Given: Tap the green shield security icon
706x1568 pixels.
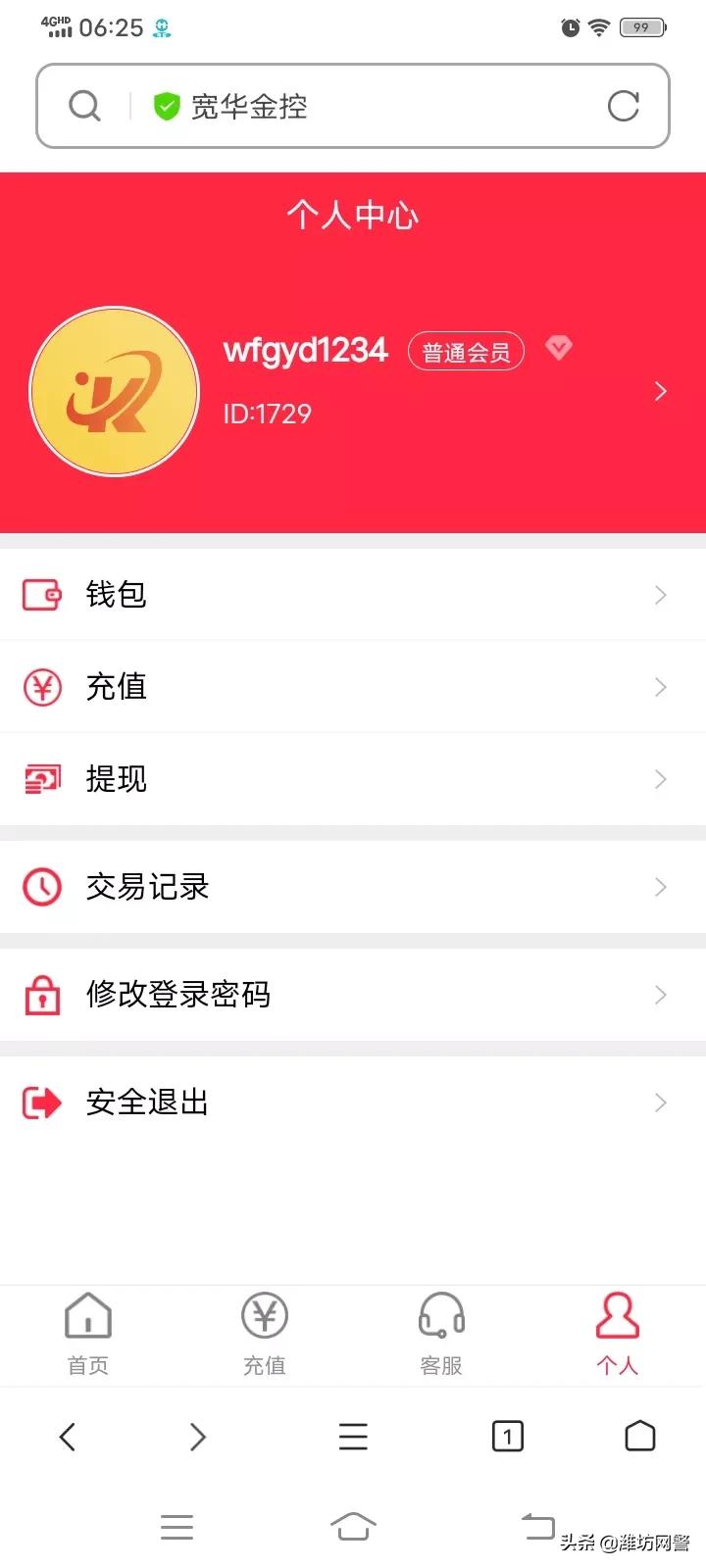Looking at the screenshot, I should point(167,105).
